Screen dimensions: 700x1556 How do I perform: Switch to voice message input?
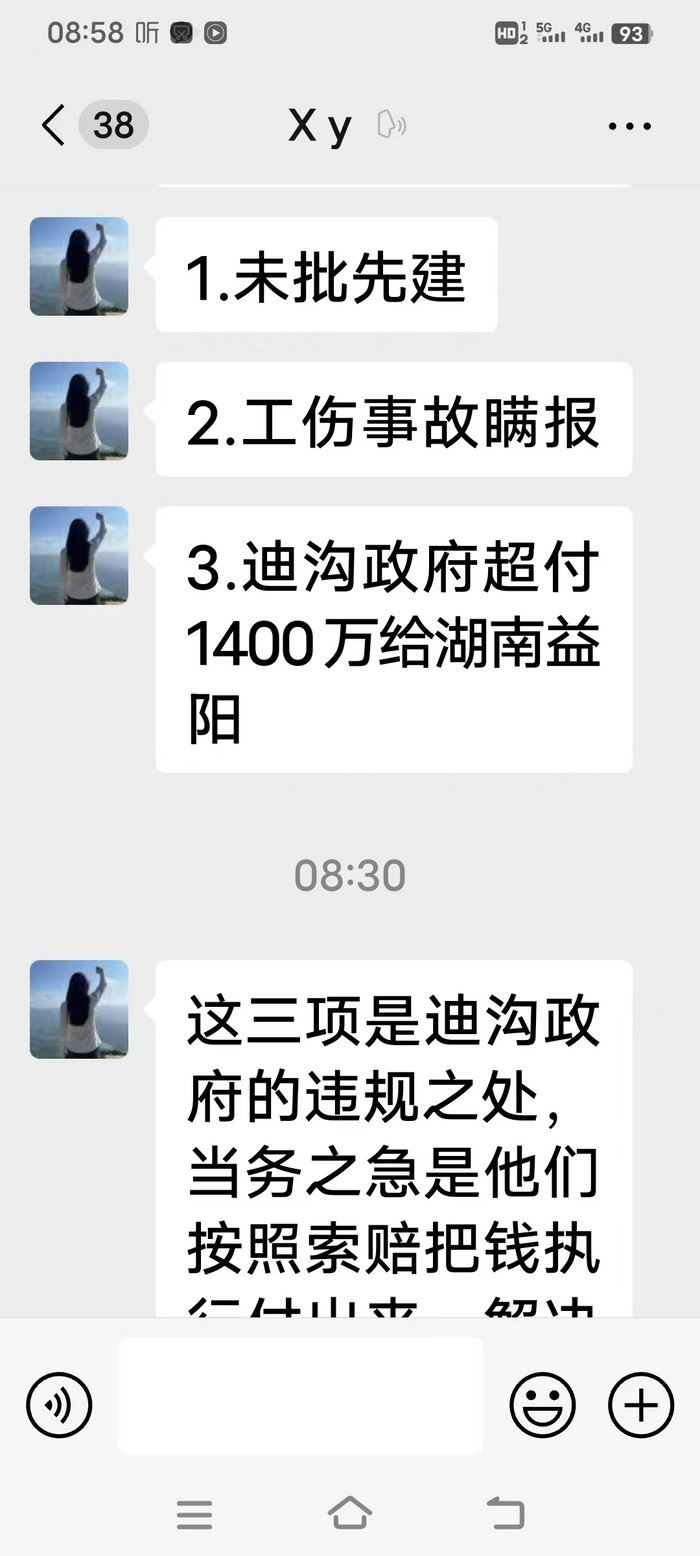[59, 1405]
